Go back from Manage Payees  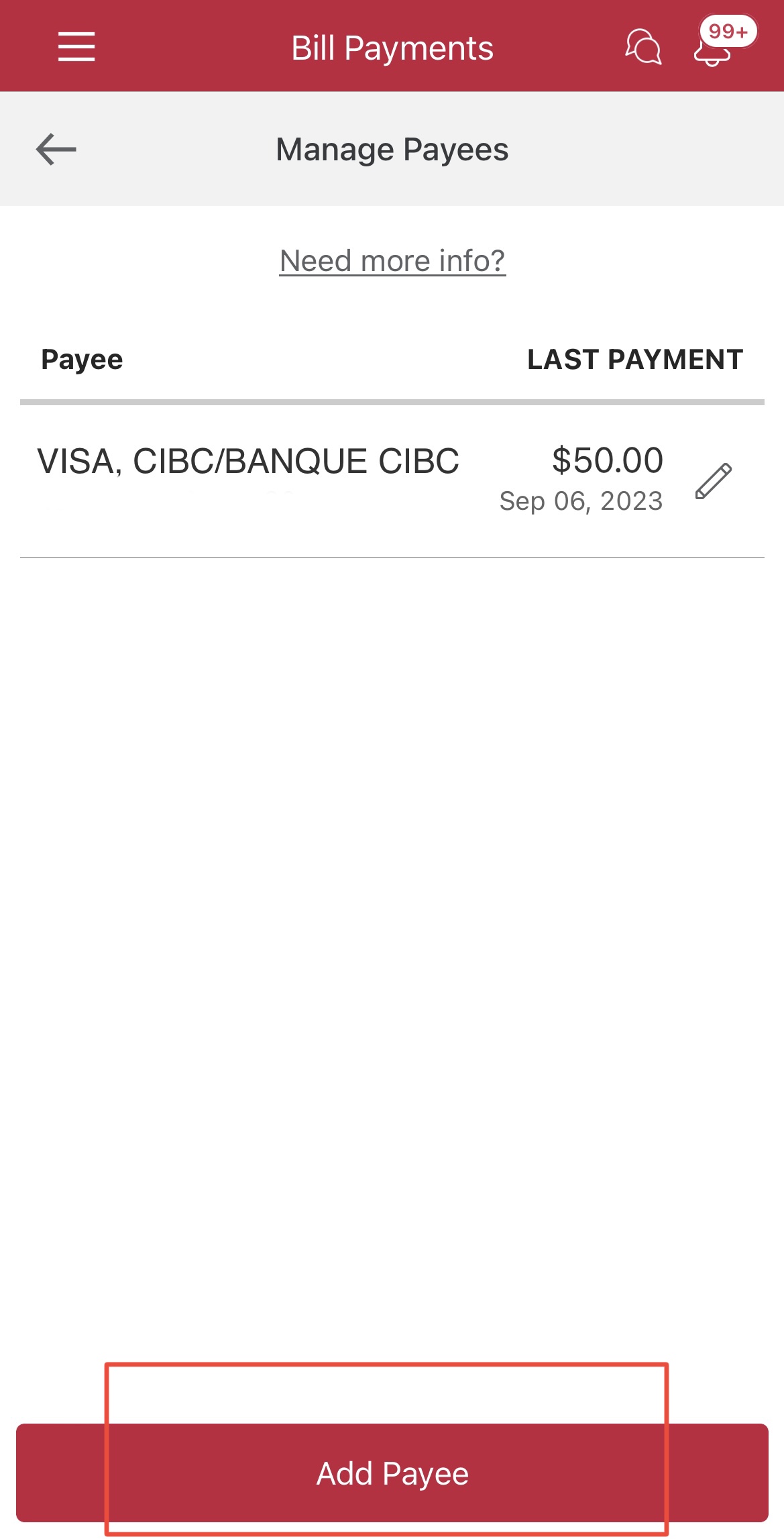click(56, 149)
